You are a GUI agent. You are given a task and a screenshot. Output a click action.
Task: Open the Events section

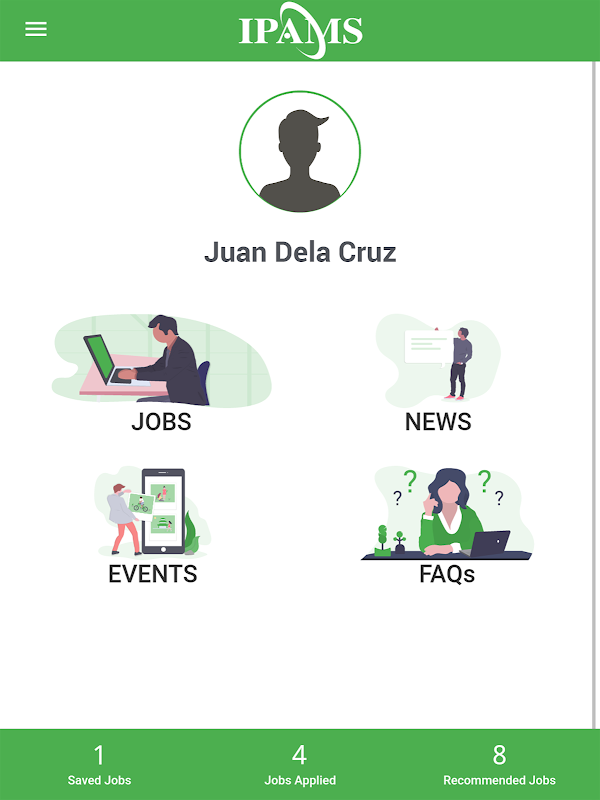click(x=153, y=524)
